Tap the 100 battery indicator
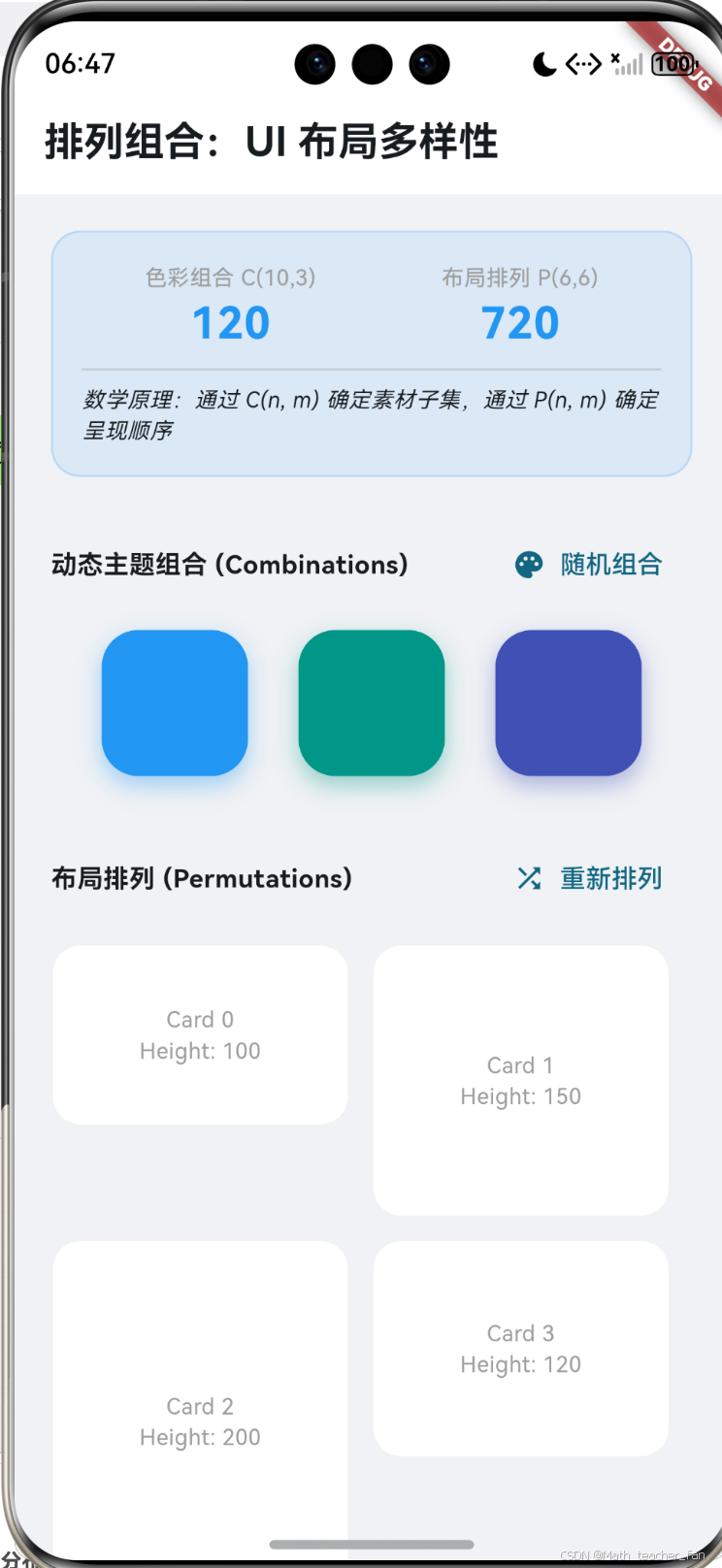Image resolution: width=722 pixels, height=1568 pixels. (x=672, y=64)
